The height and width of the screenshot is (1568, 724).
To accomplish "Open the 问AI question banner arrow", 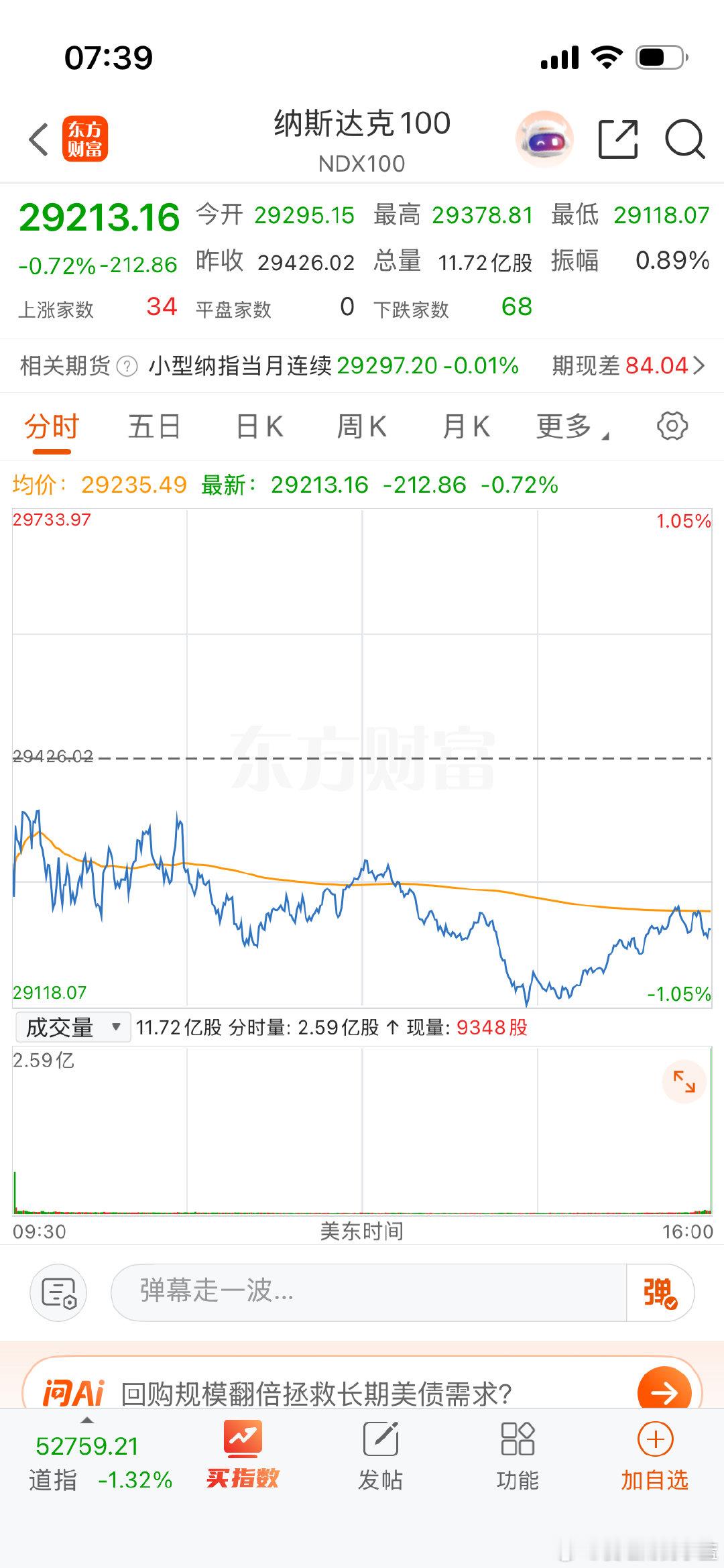I will point(664,1392).
